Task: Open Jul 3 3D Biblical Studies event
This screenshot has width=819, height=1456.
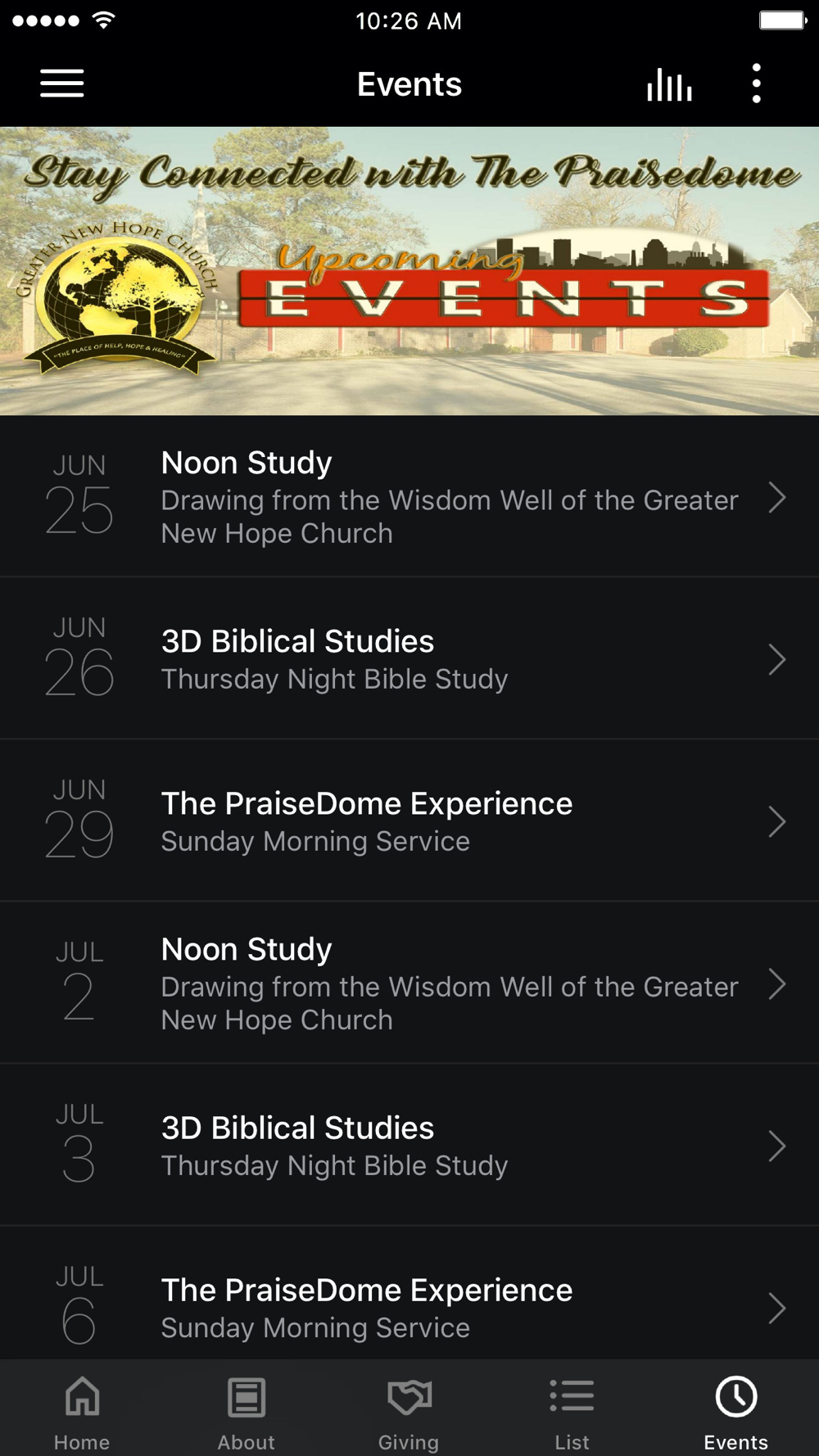Action: pyautogui.click(x=409, y=1145)
